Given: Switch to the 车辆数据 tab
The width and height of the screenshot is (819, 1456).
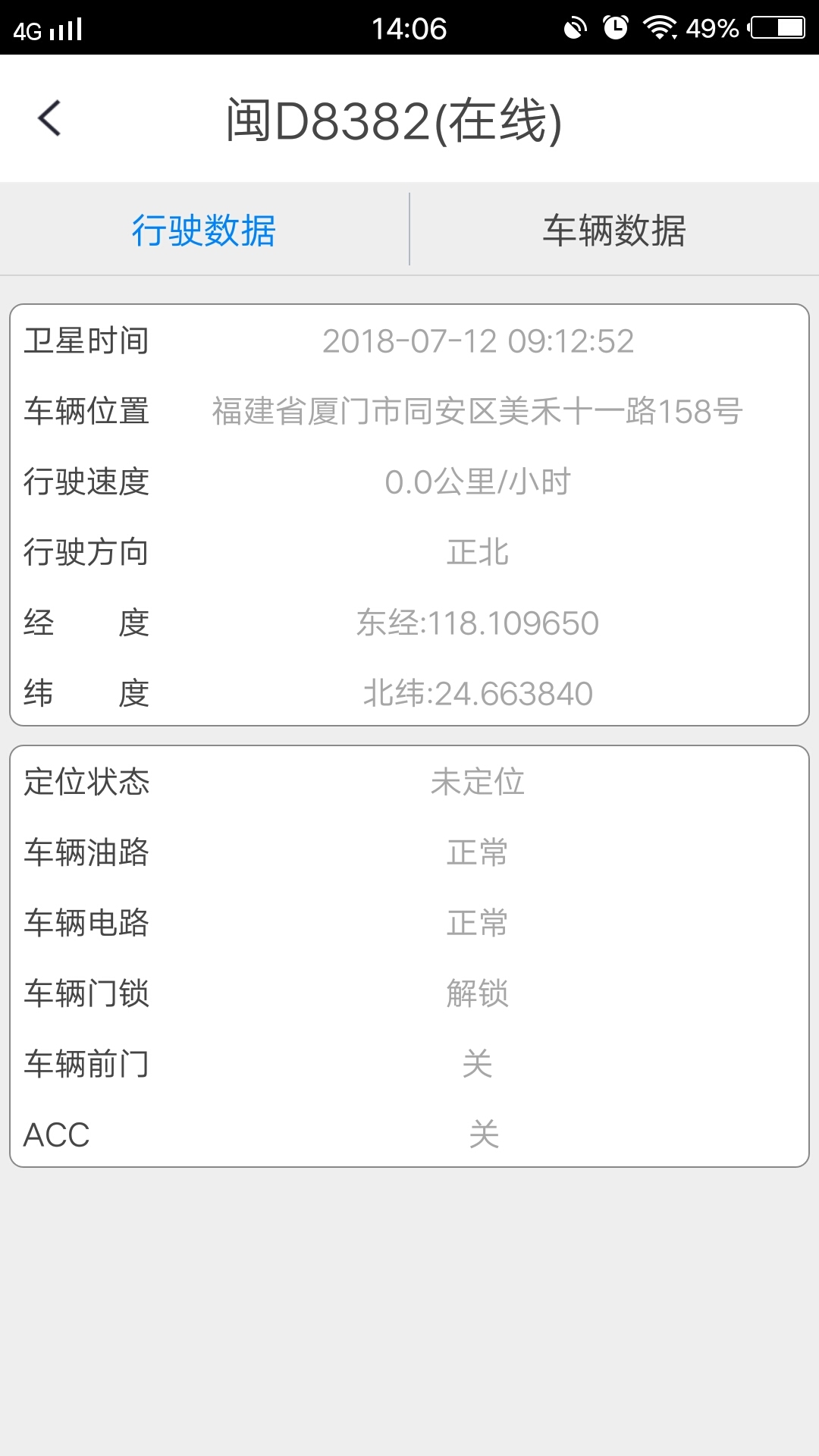Looking at the screenshot, I should coord(614,231).
